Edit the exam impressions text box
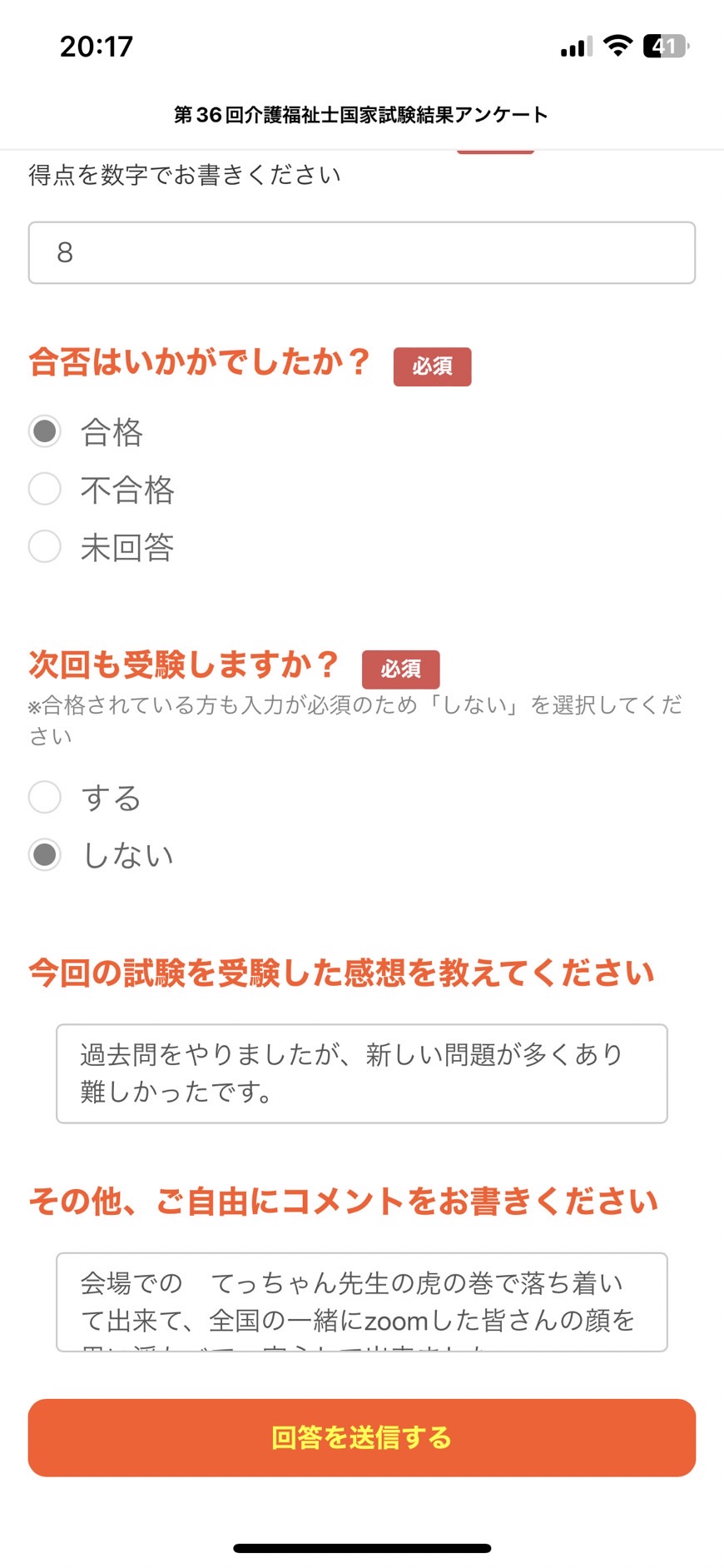Viewport: 724px width, 1568px height. (x=361, y=1073)
